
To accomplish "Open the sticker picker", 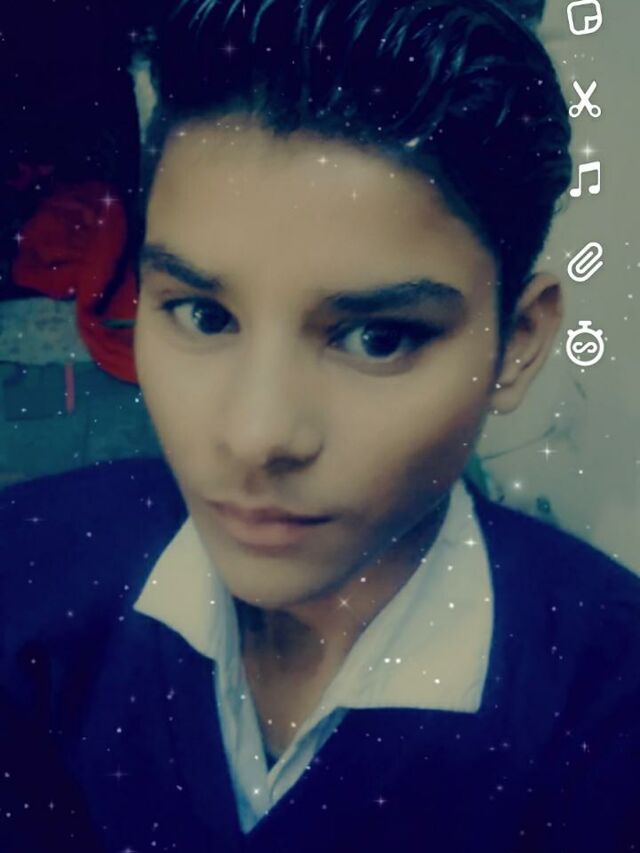I will coord(584,16).
